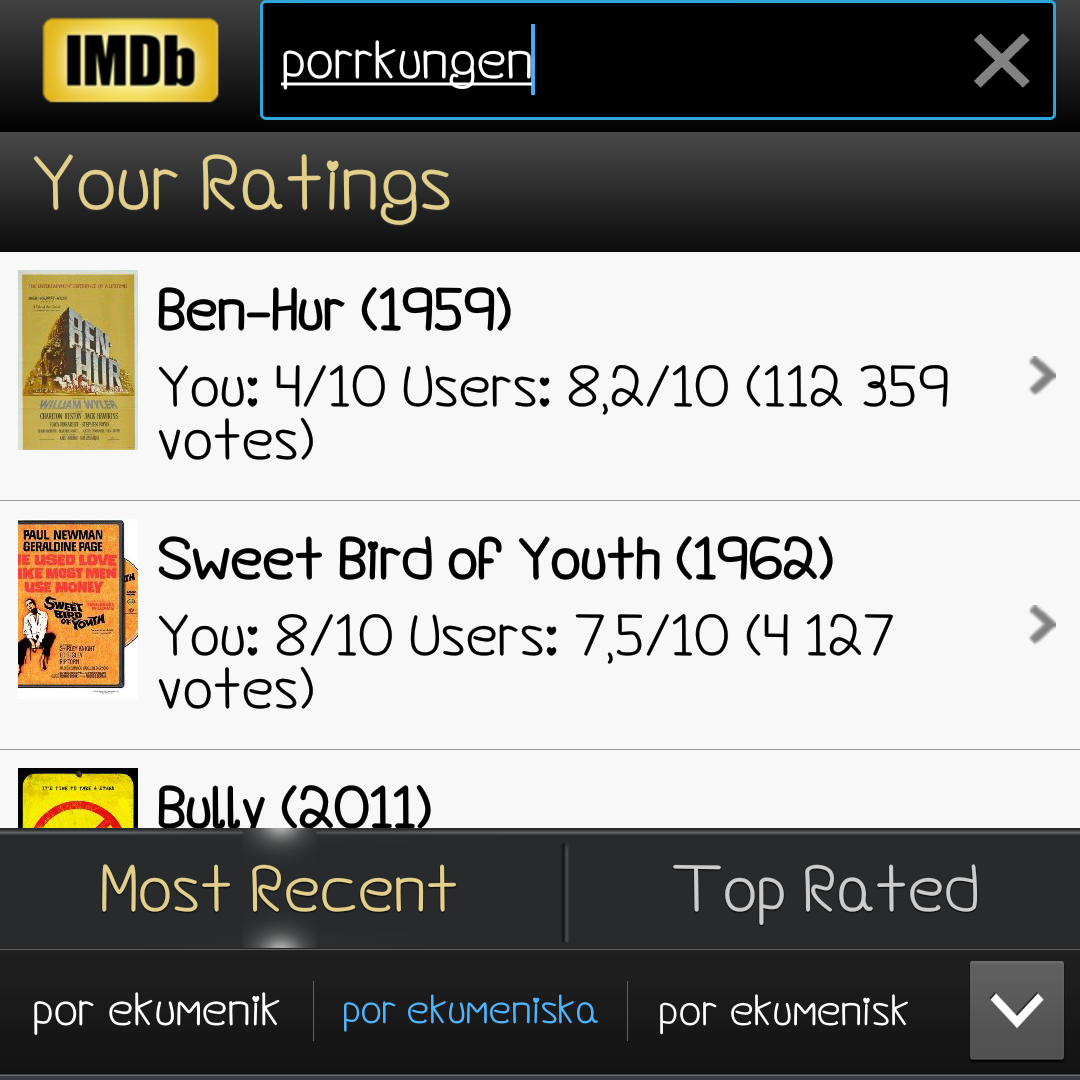Open Ben-Hur (1959) rating entry

pos(540,376)
